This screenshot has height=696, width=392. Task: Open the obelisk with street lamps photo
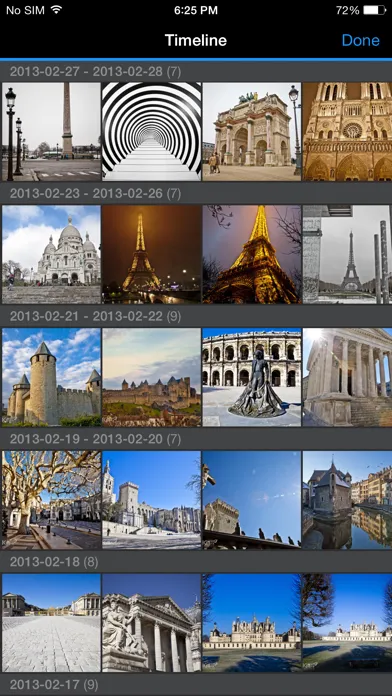coord(51,131)
